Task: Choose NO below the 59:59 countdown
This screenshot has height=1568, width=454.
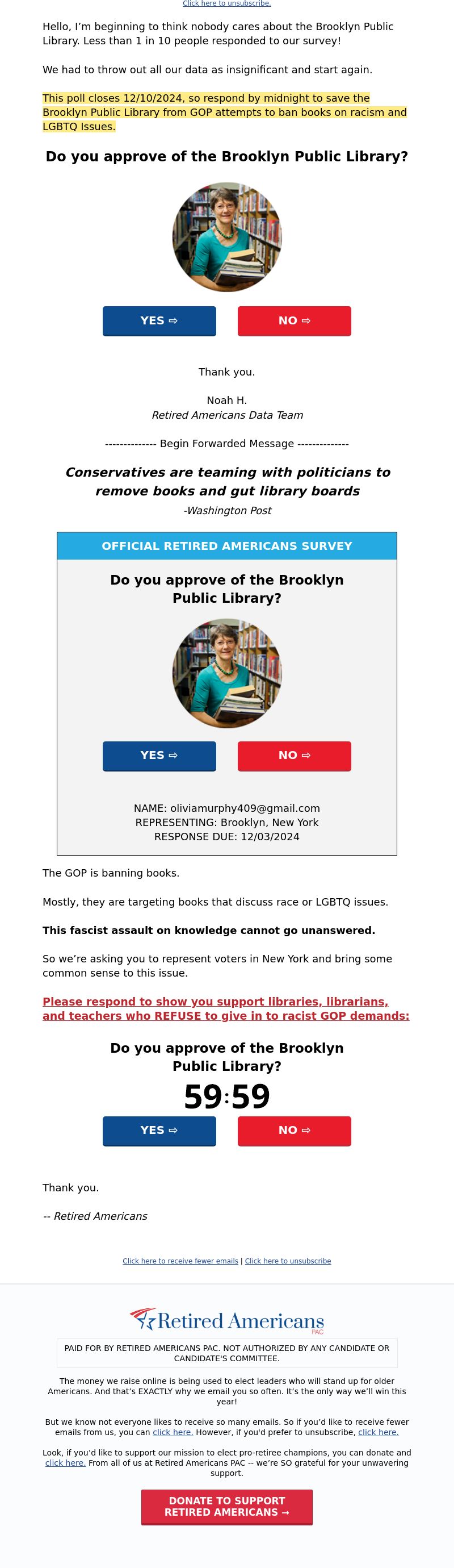Action: pos(294,1131)
